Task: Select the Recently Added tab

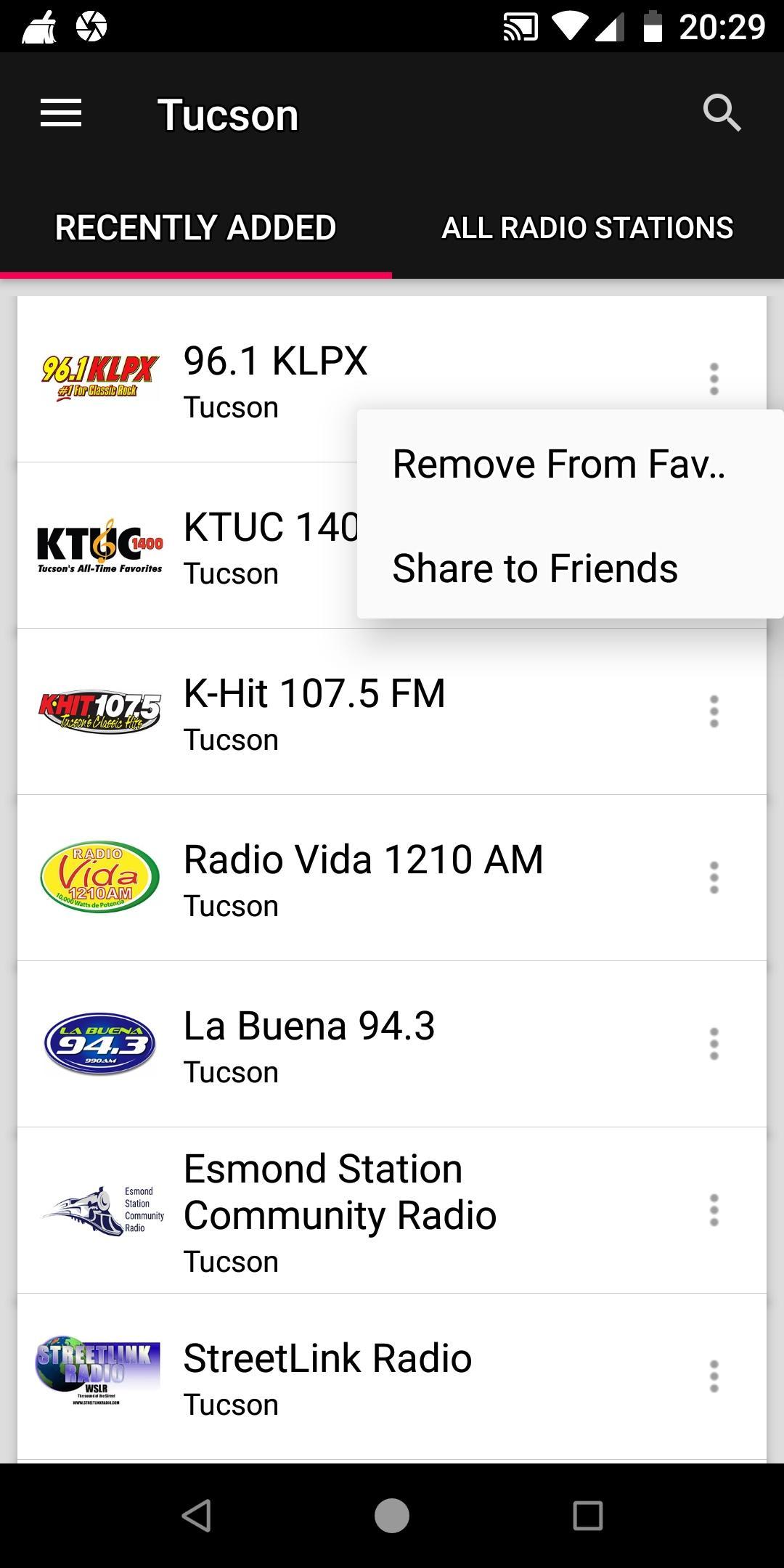Action: pyautogui.click(x=196, y=228)
